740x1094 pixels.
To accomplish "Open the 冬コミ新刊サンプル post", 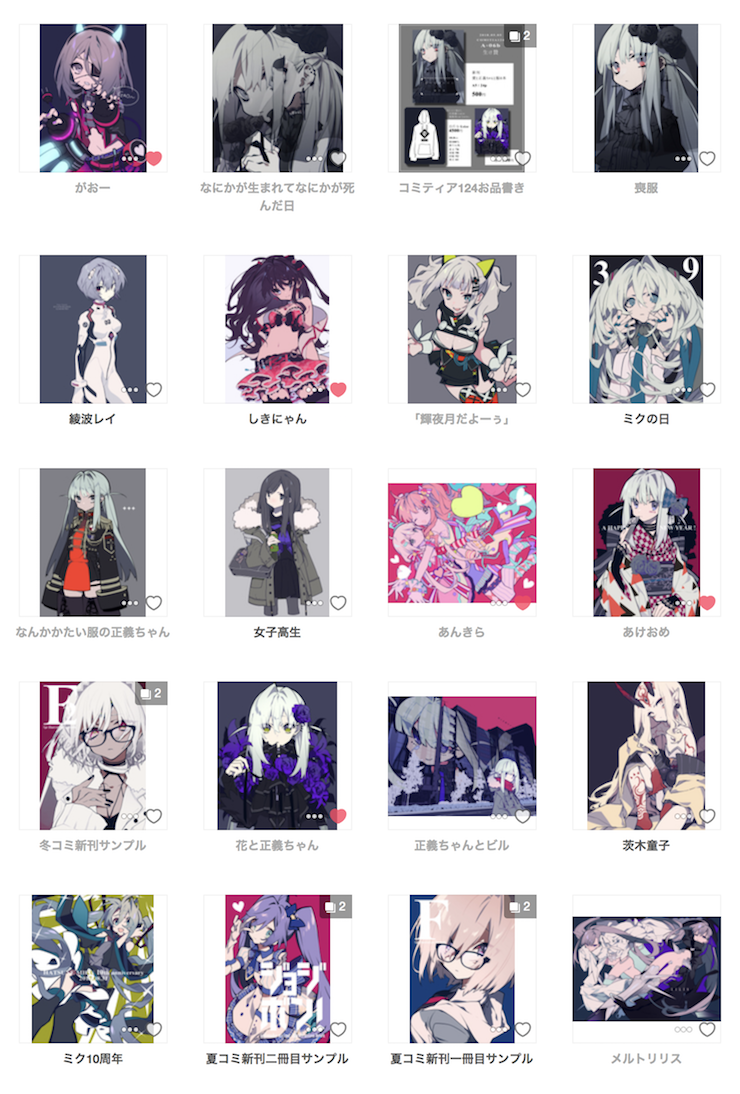I will pyautogui.click(x=92, y=755).
